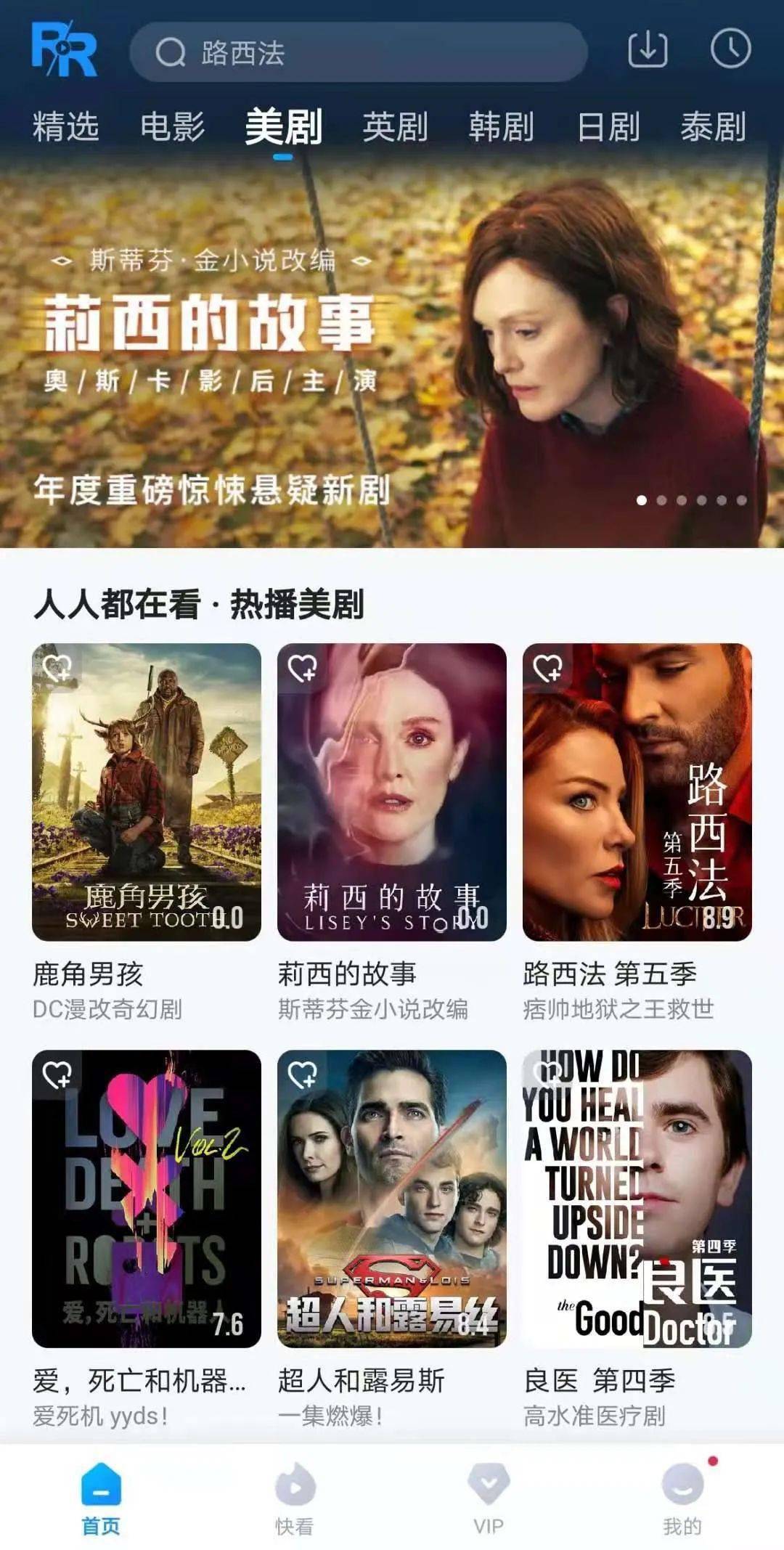Open watch history clock icon

pos(730,49)
